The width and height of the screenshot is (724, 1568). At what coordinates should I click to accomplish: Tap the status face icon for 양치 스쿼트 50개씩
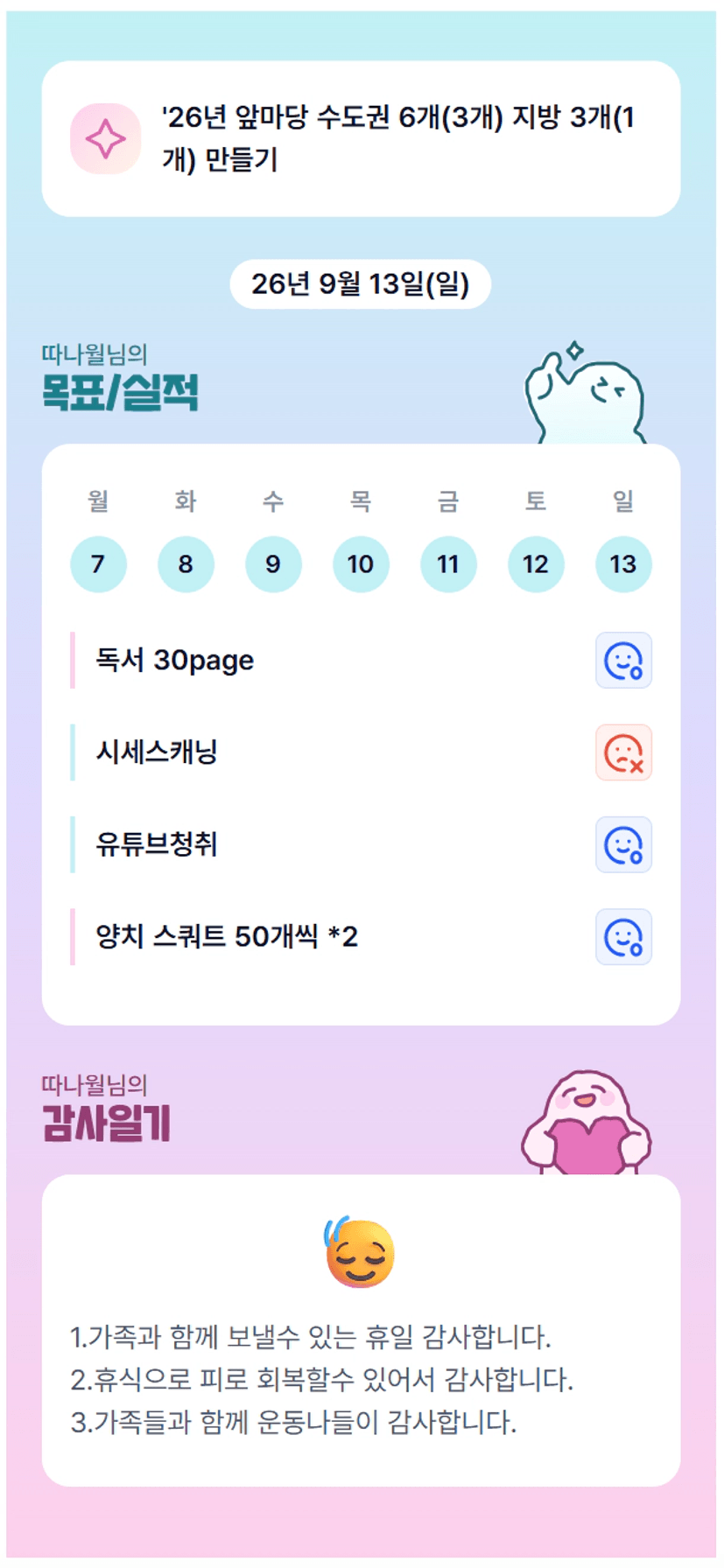(623, 937)
